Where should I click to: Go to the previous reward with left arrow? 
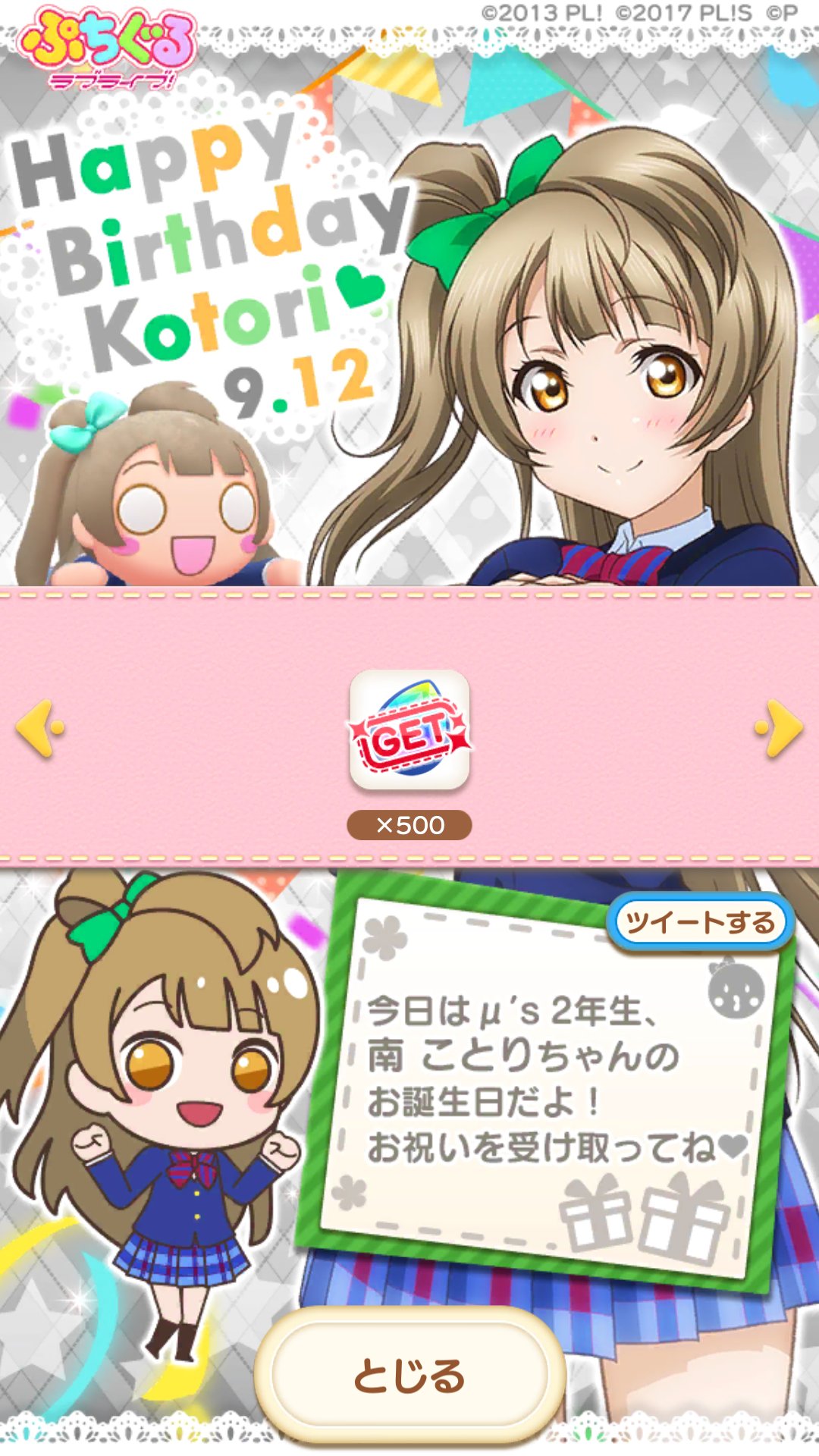(40, 728)
